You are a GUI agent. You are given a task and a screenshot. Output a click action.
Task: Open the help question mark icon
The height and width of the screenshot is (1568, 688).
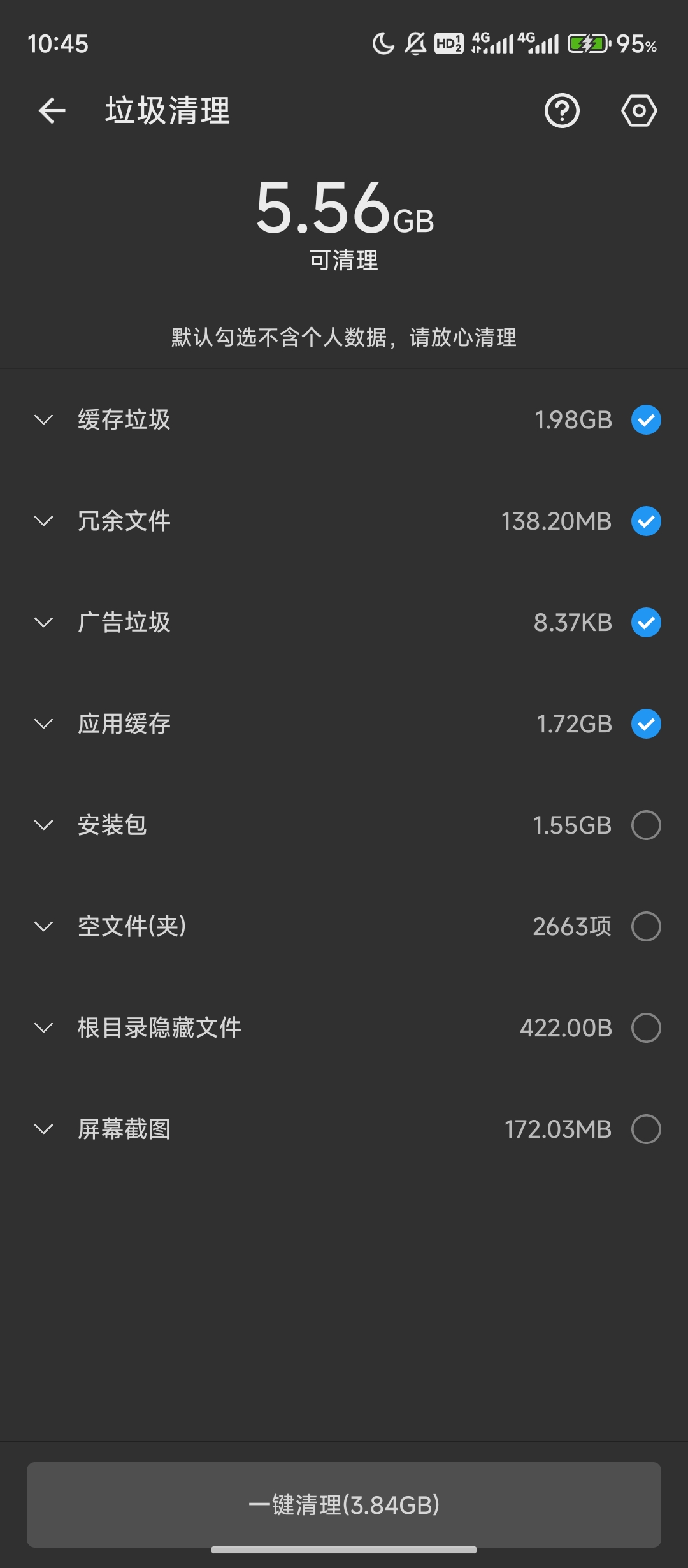[x=562, y=111]
